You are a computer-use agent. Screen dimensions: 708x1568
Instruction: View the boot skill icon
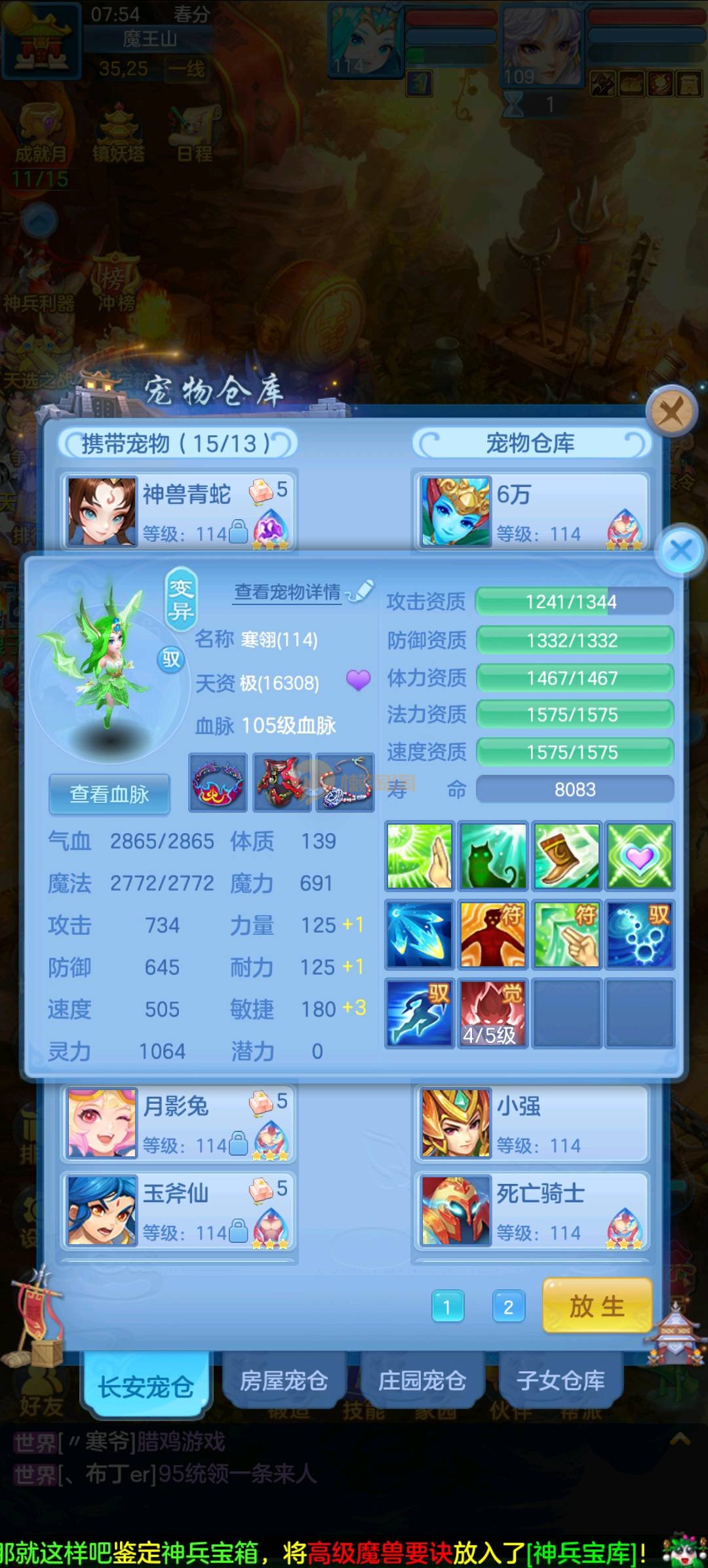tap(566, 855)
